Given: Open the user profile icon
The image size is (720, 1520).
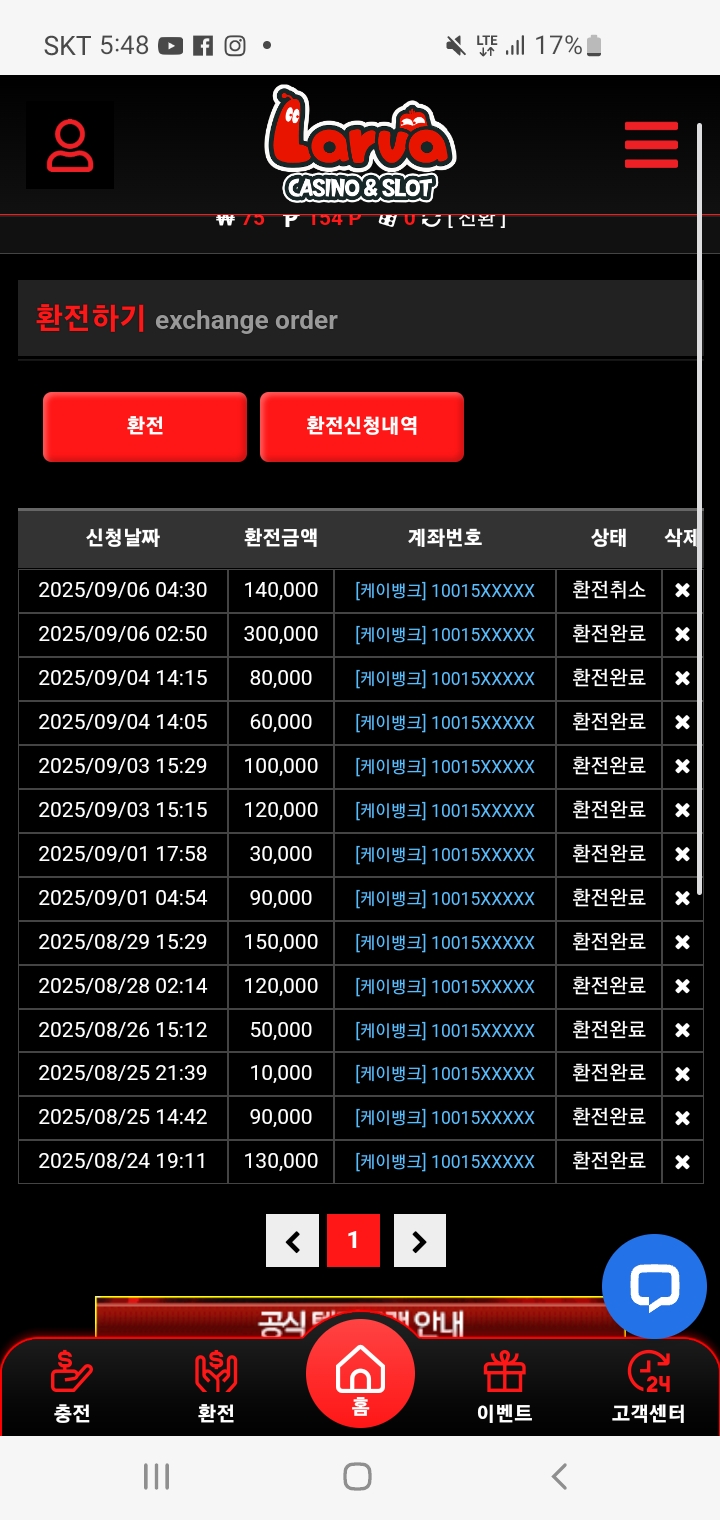Looking at the screenshot, I should (x=70, y=146).
